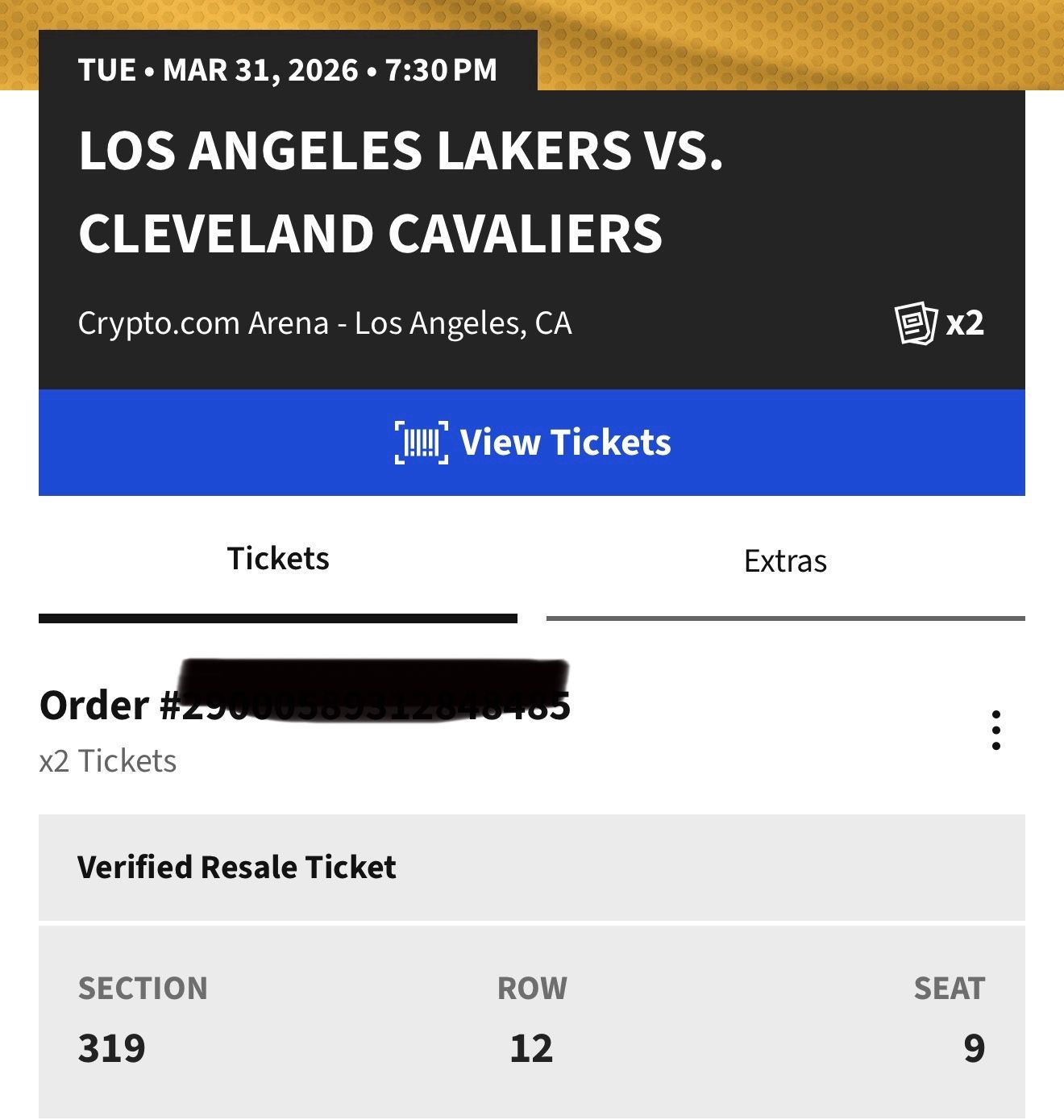Open the section 319 seat 9 ticket
Viewport: 1064px width, 1120px height.
coord(532,1020)
